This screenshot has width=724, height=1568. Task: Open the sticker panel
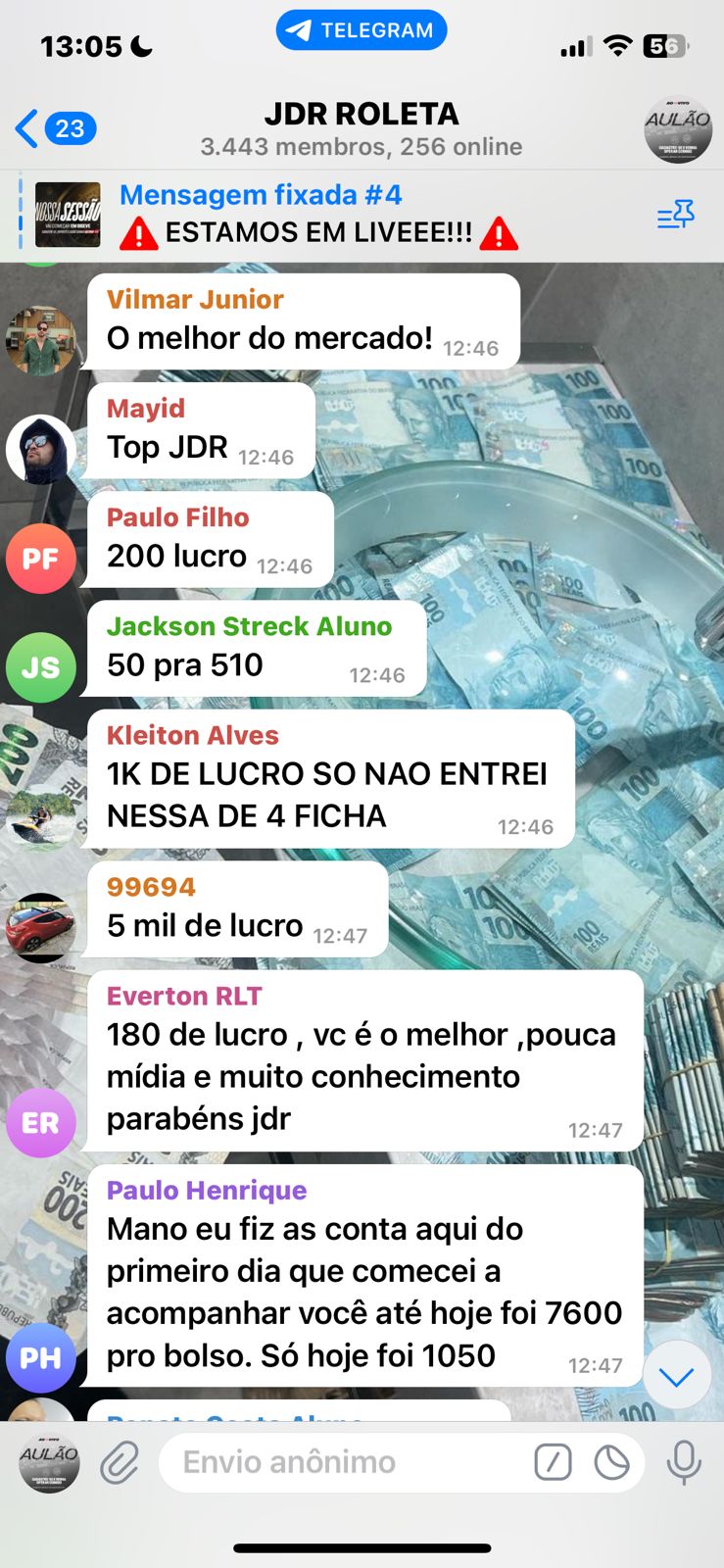click(x=612, y=1463)
